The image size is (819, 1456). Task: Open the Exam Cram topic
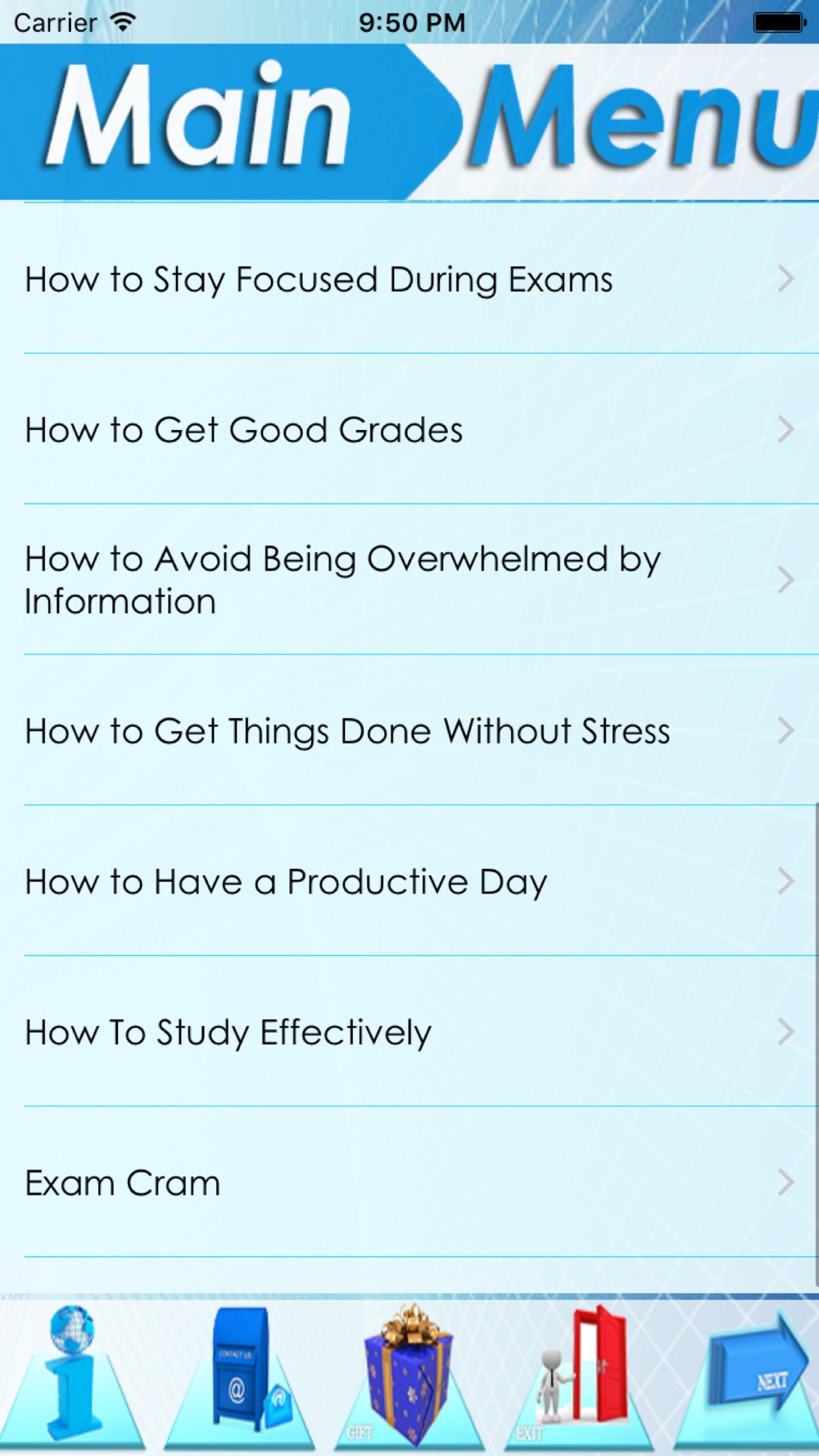click(409, 1182)
